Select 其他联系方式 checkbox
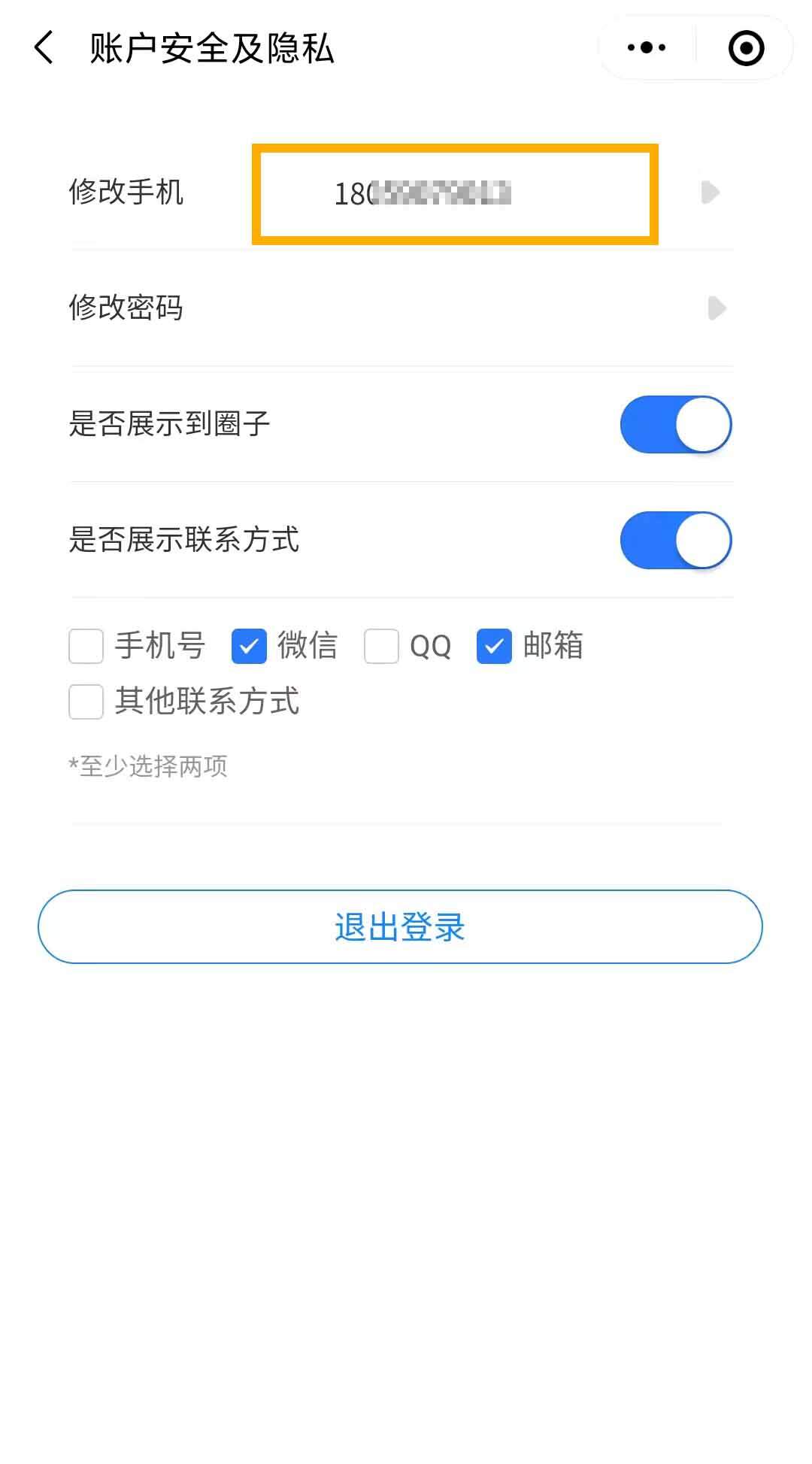Viewport: 812px width, 1464px height. click(85, 702)
